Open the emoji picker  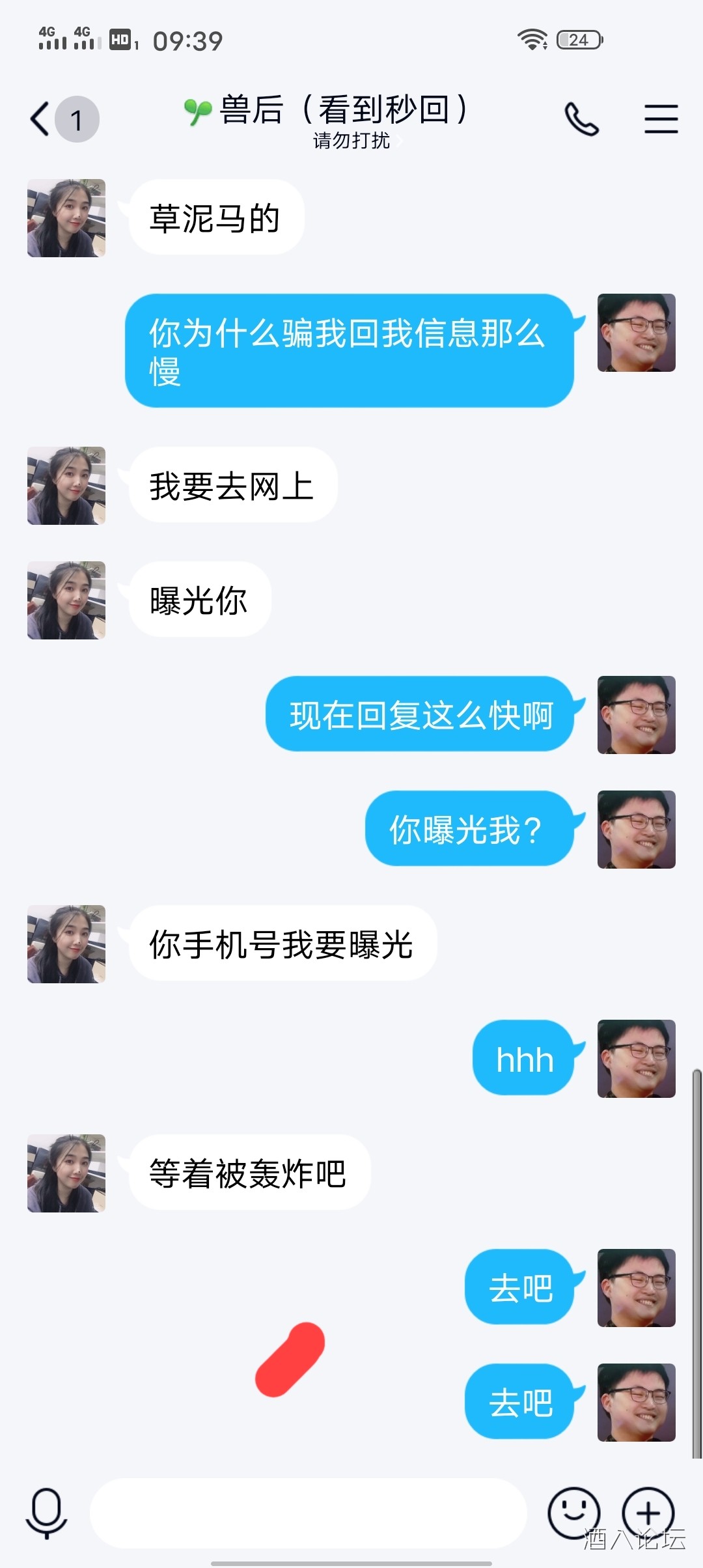pyautogui.click(x=573, y=1513)
